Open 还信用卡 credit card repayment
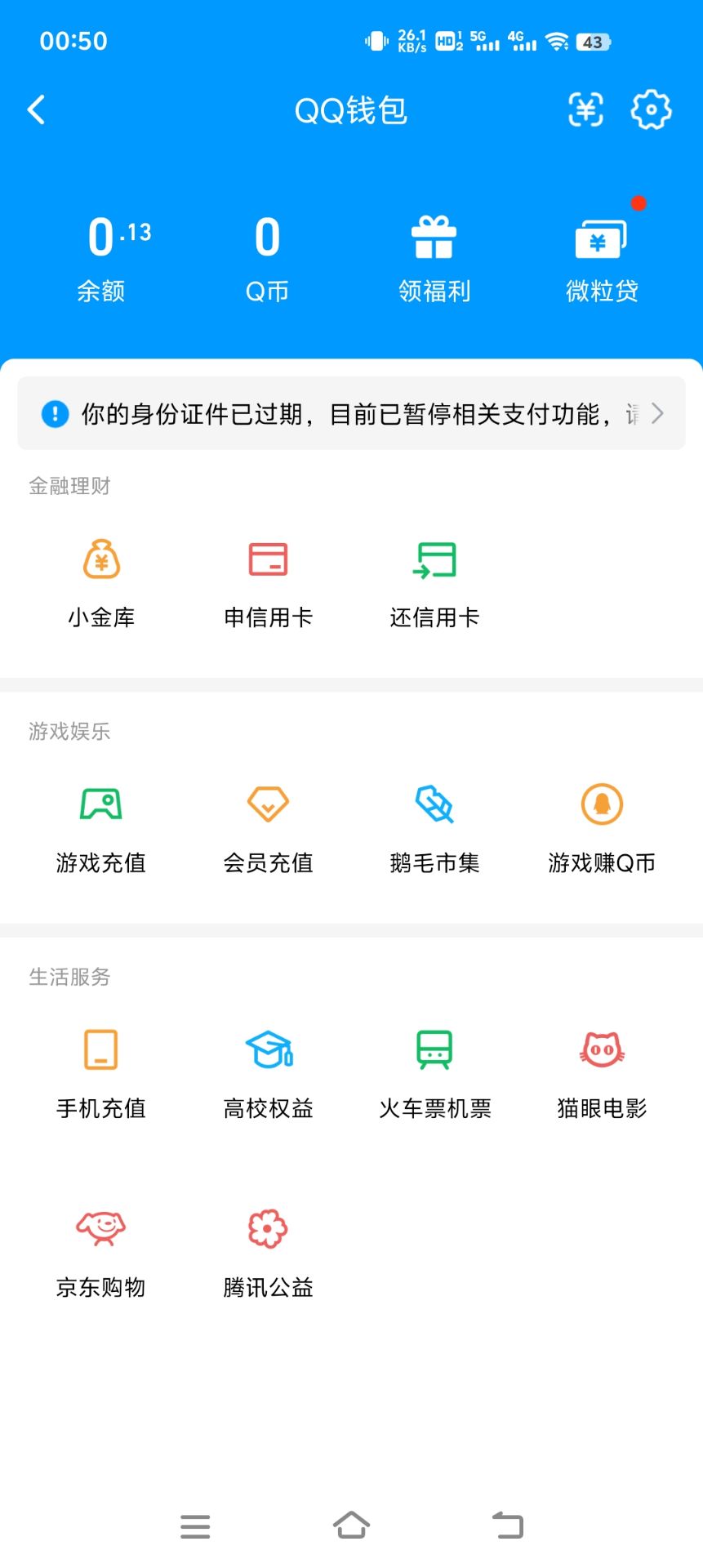Viewport: 703px width, 1568px height. click(x=434, y=580)
